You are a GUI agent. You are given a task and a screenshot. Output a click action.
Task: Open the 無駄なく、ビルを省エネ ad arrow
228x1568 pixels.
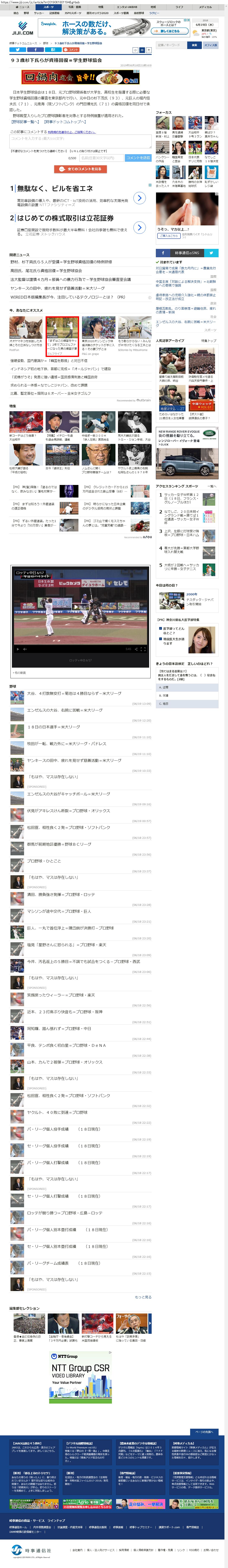click(139, 198)
